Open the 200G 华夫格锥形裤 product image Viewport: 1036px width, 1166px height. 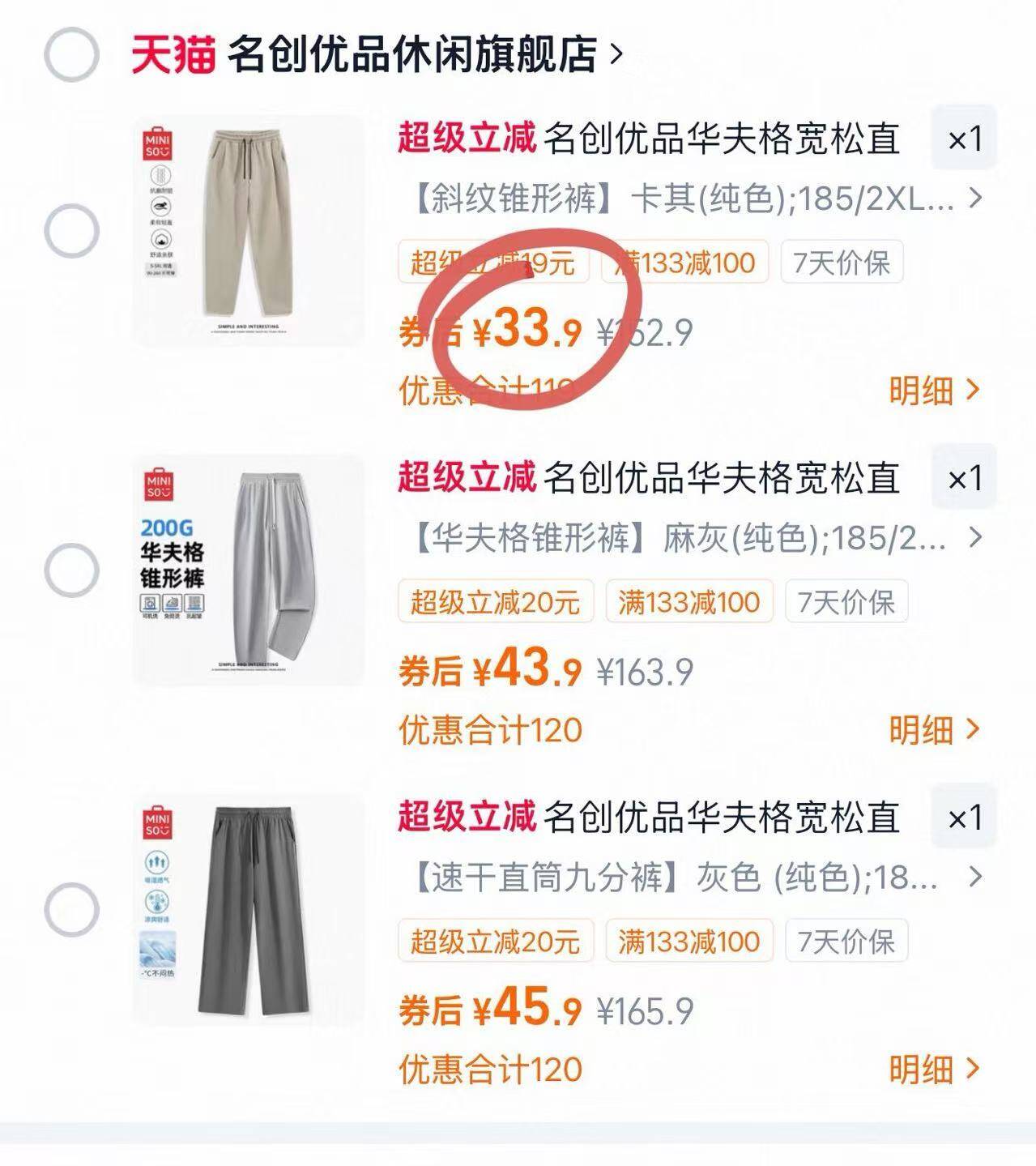249,570
